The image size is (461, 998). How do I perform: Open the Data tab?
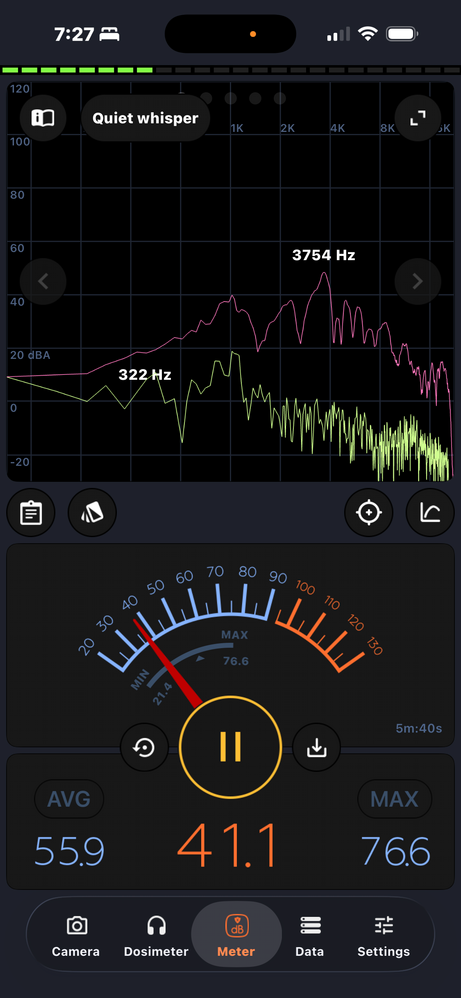tap(309, 937)
